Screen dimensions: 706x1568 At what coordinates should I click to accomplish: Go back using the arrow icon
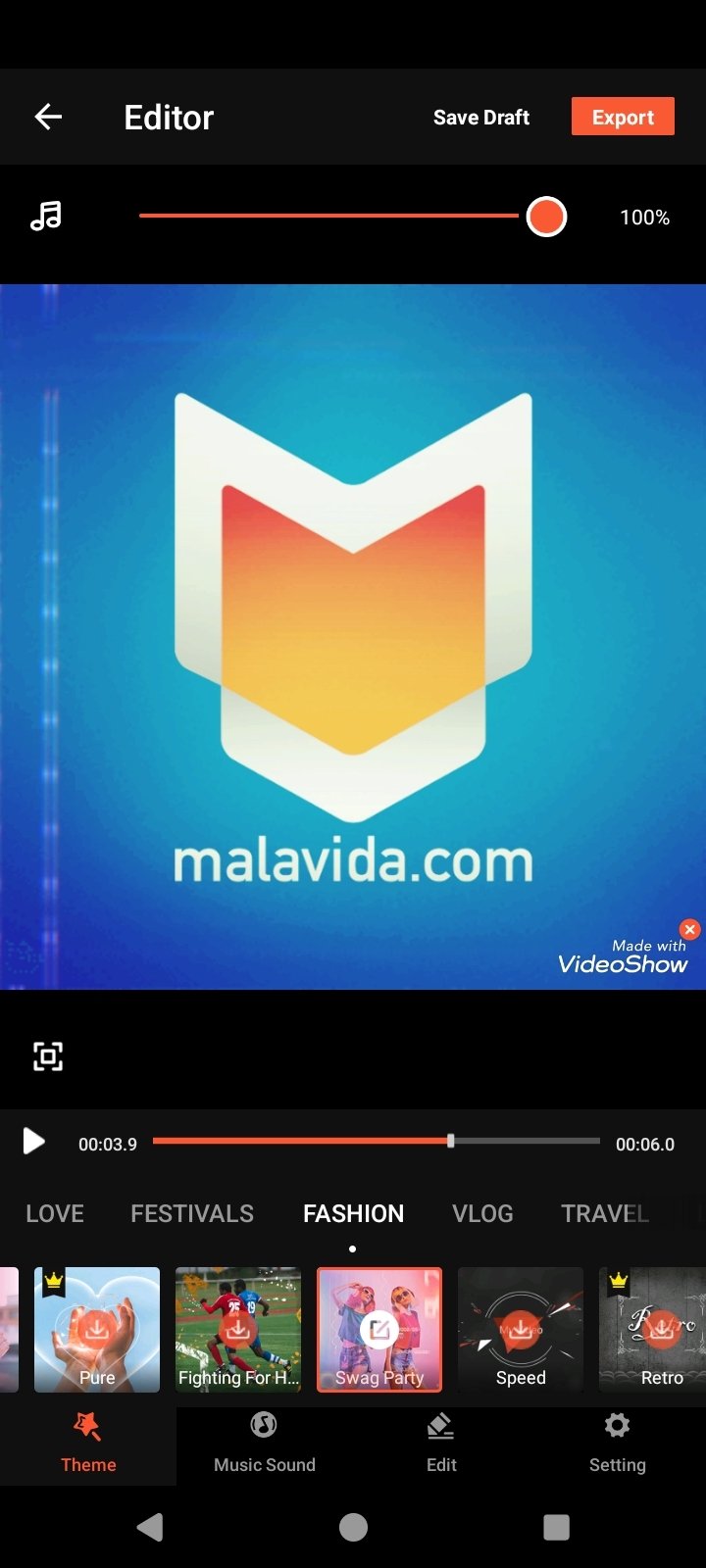pos(48,117)
